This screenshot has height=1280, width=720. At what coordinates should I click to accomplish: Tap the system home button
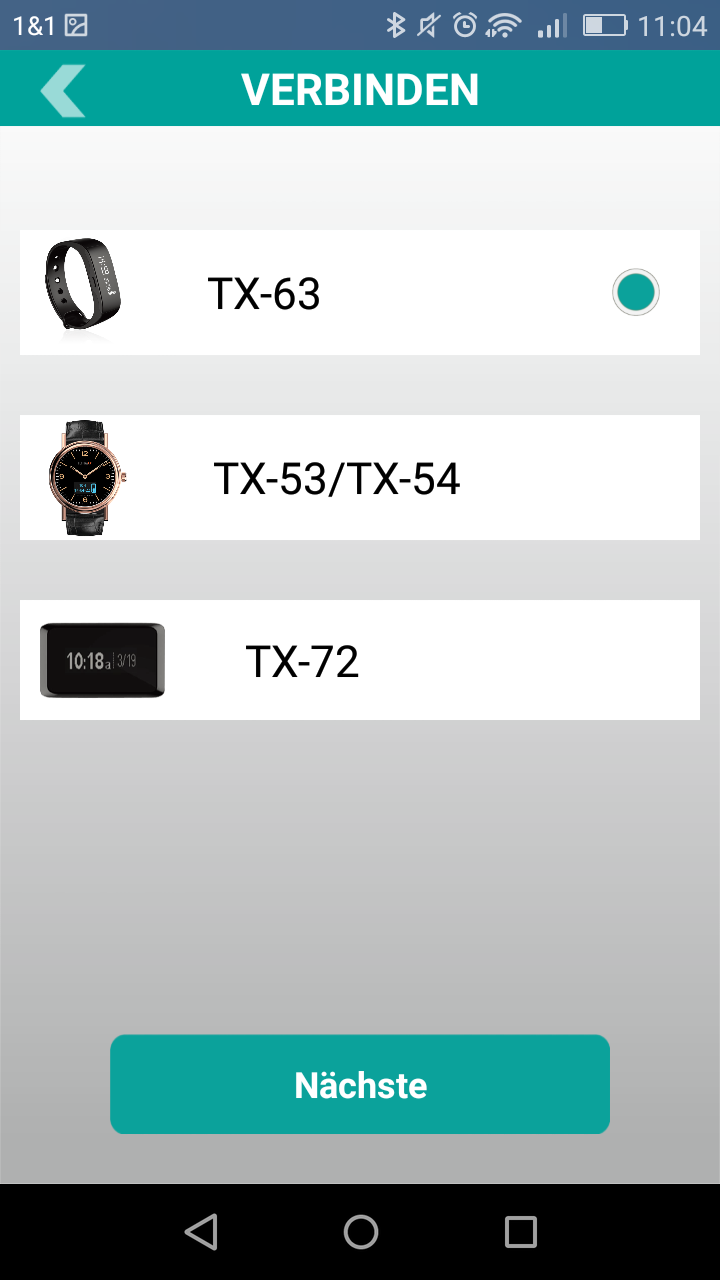point(360,1232)
